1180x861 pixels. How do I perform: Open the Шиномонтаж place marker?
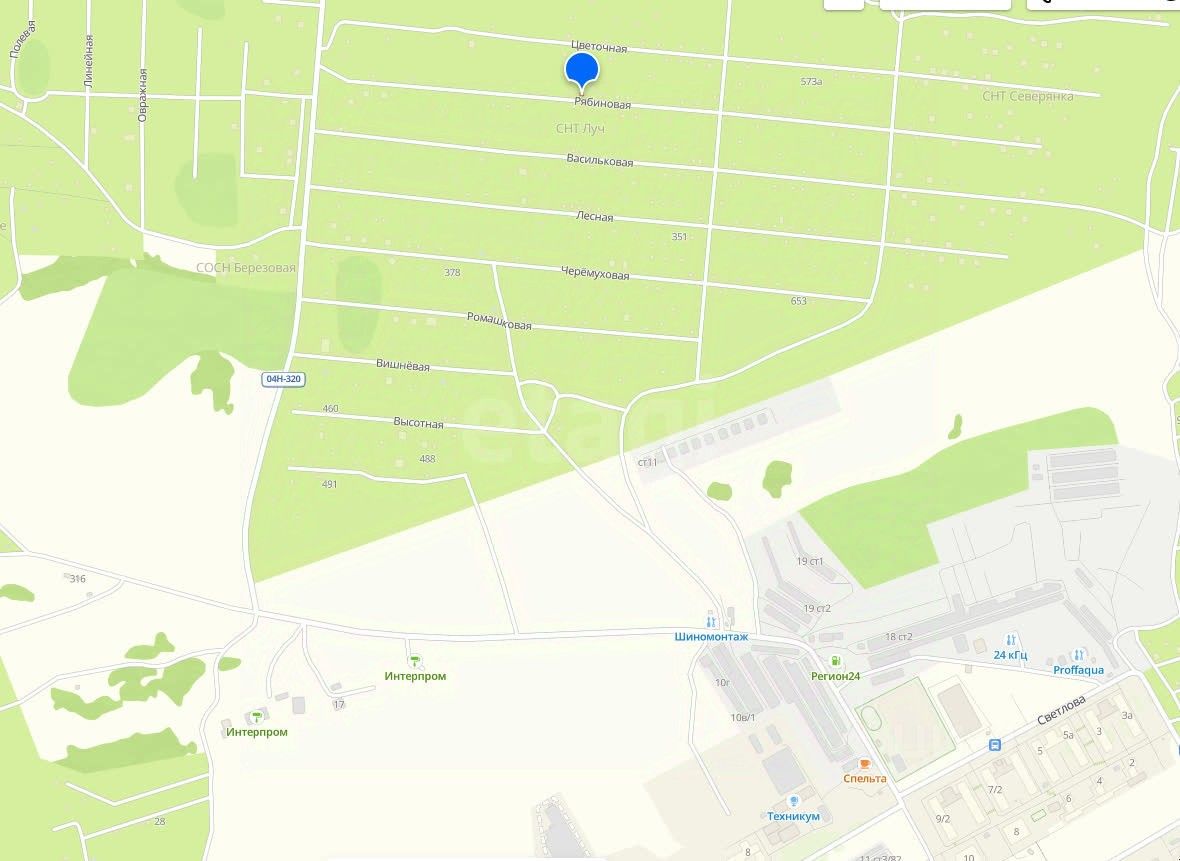711,622
